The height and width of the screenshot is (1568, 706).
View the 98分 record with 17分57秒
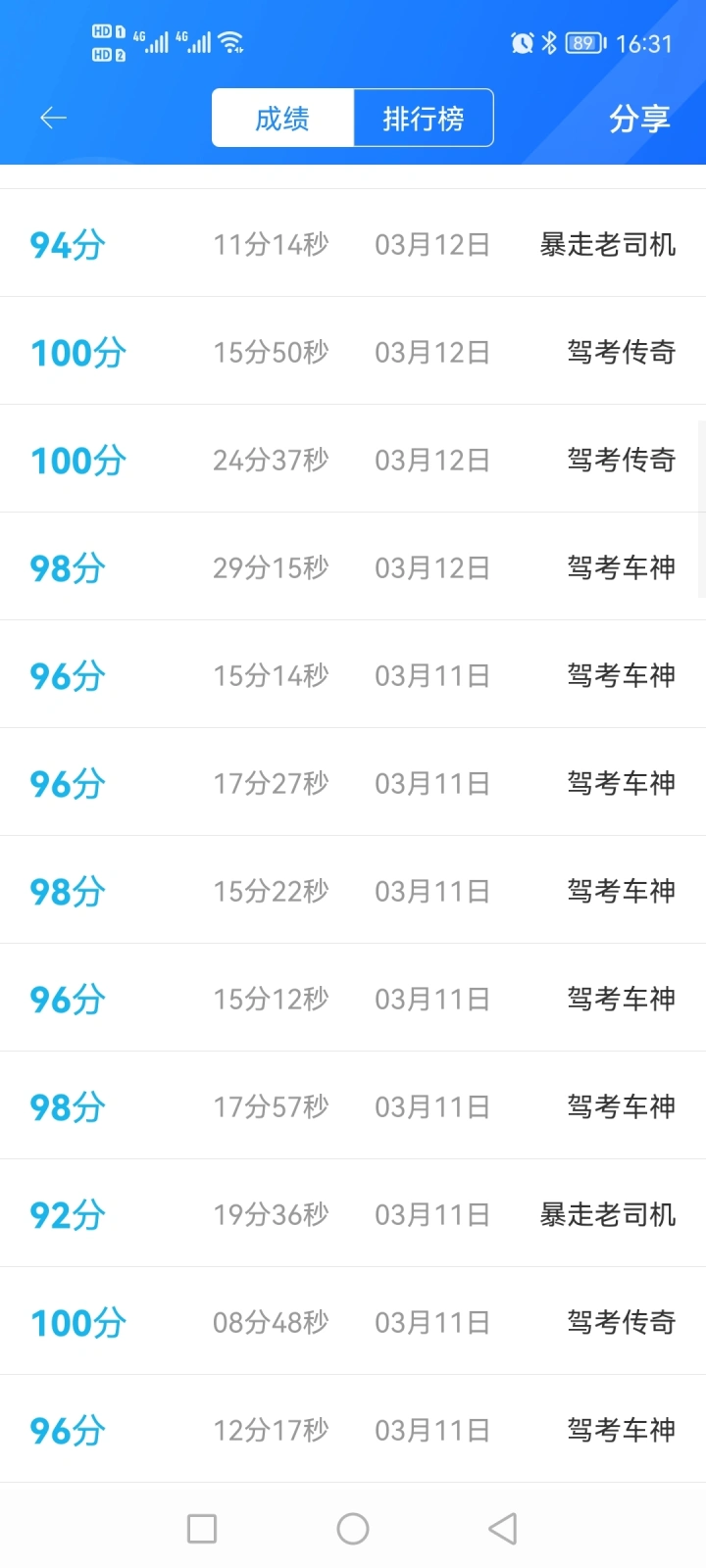353,1105
